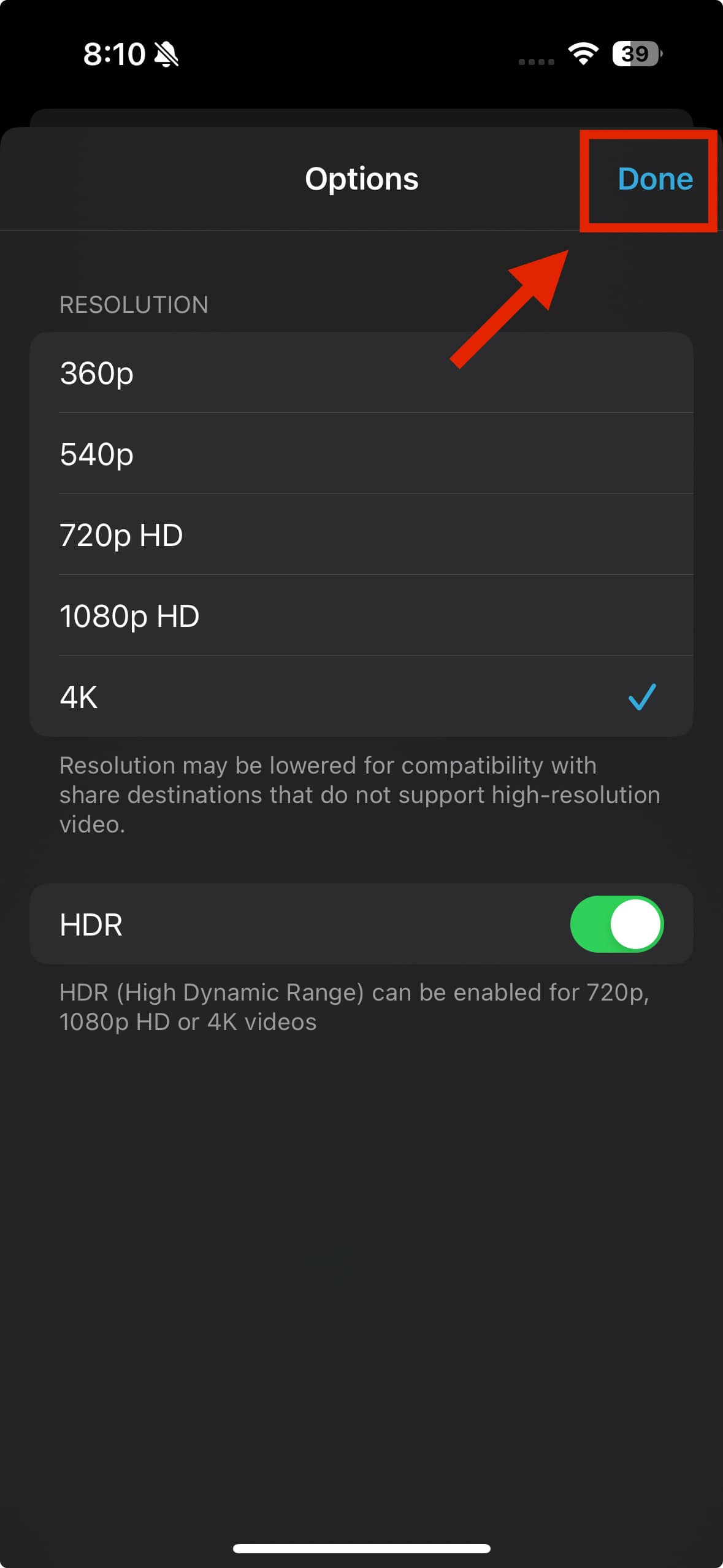The height and width of the screenshot is (1568, 723).
Task: Pick 720p HD resolution
Action: tap(361, 535)
